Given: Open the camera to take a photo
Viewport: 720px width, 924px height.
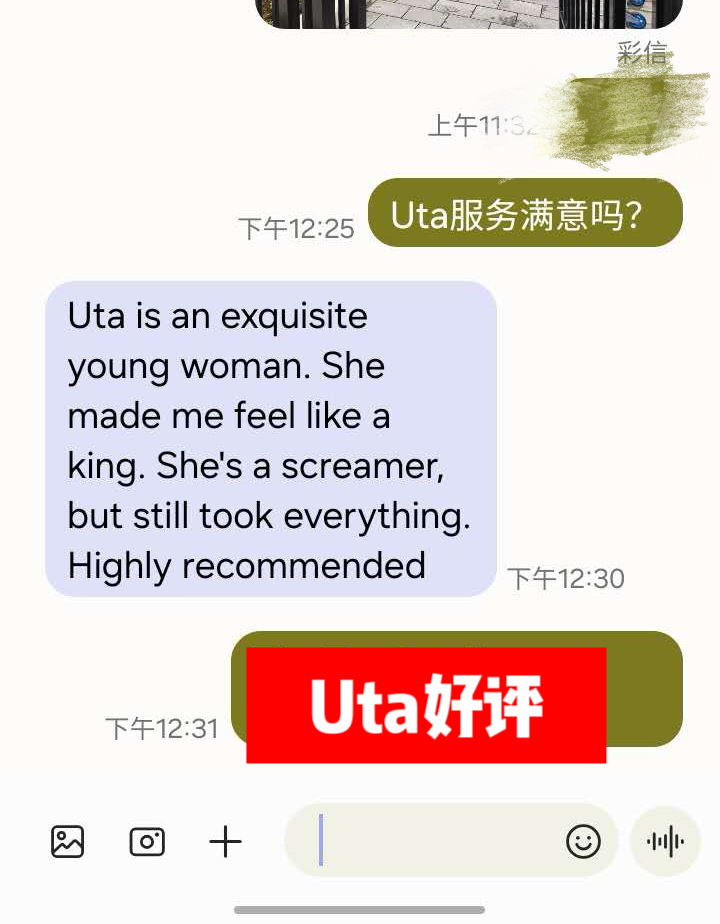Looking at the screenshot, I should [x=147, y=841].
